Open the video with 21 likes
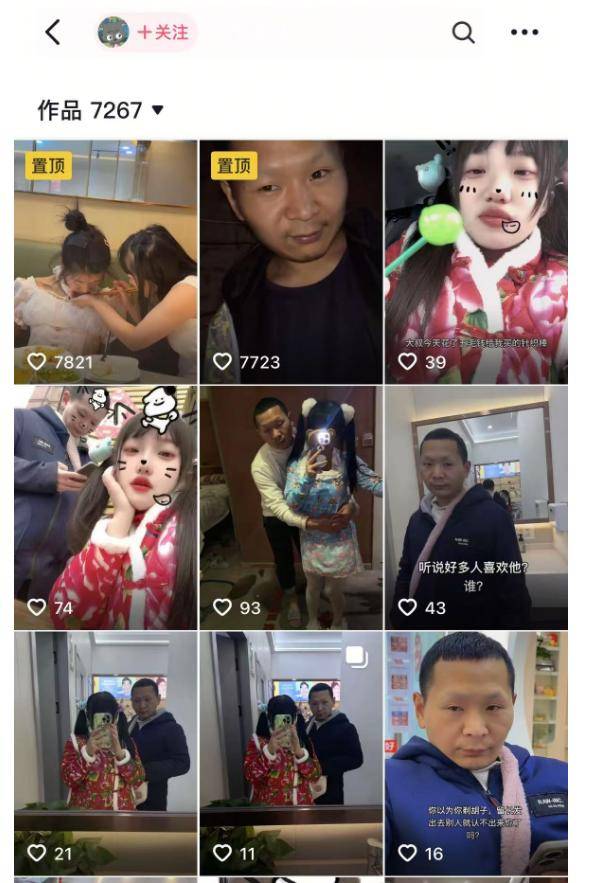The height and width of the screenshot is (883, 609). 105,754
